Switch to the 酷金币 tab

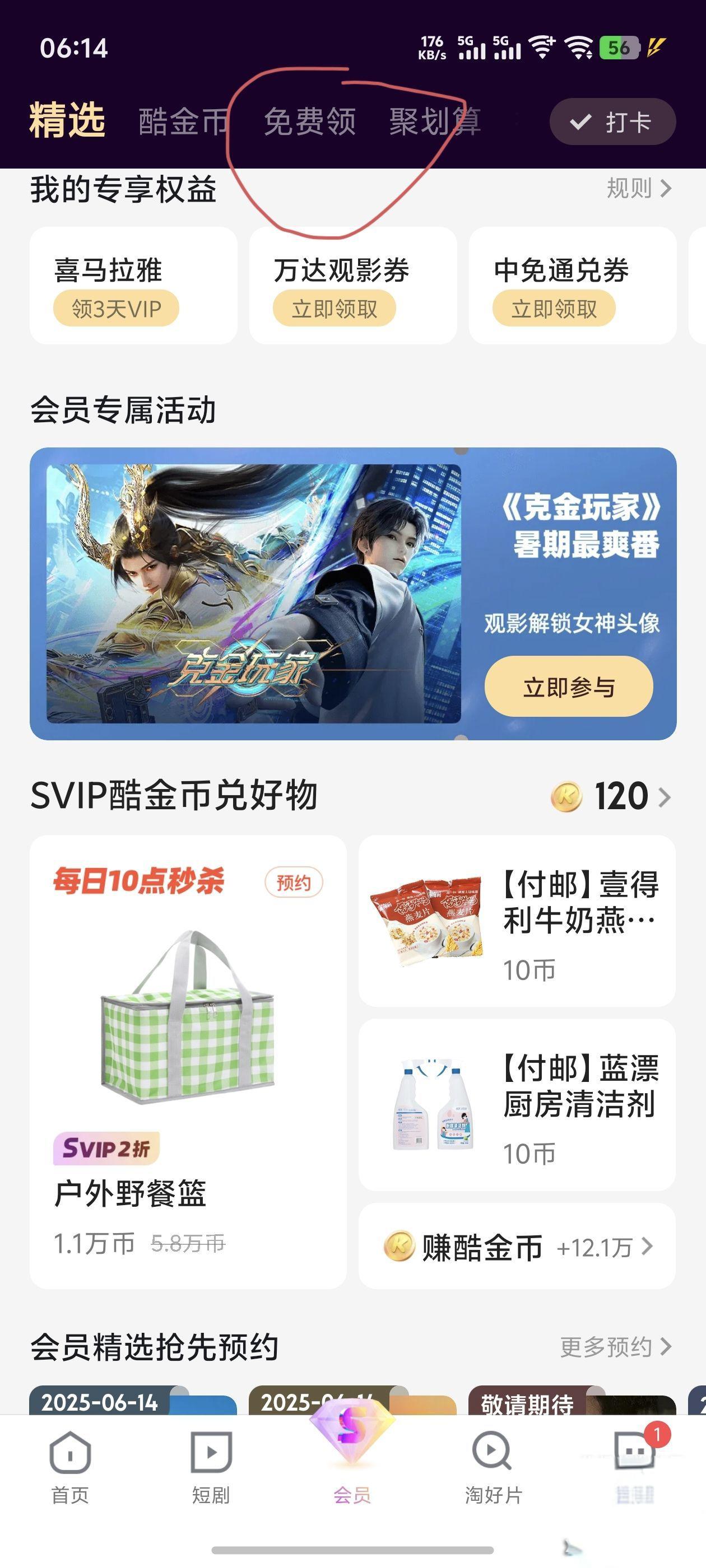[183, 121]
